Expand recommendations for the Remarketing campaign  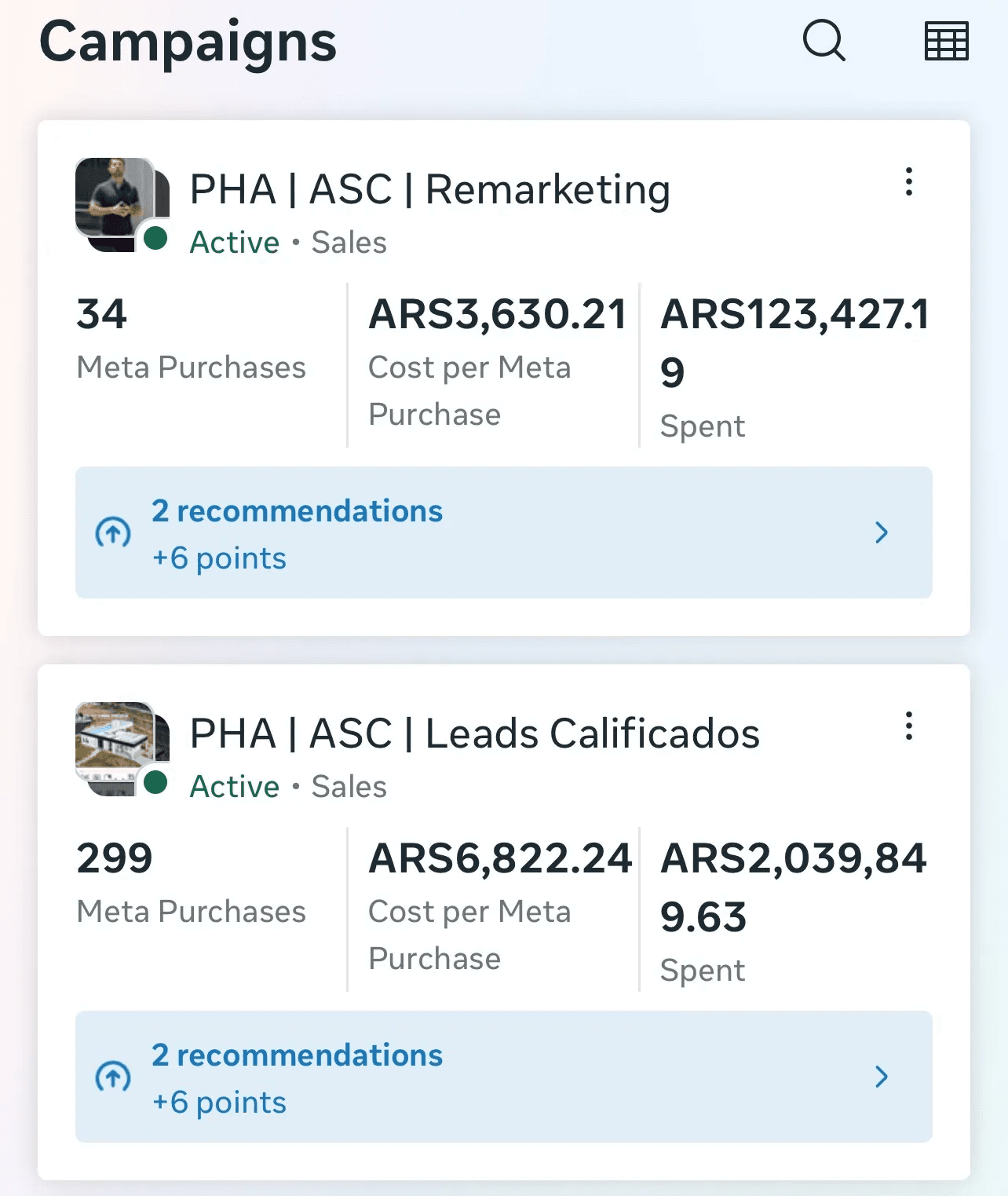click(x=502, y=532)
